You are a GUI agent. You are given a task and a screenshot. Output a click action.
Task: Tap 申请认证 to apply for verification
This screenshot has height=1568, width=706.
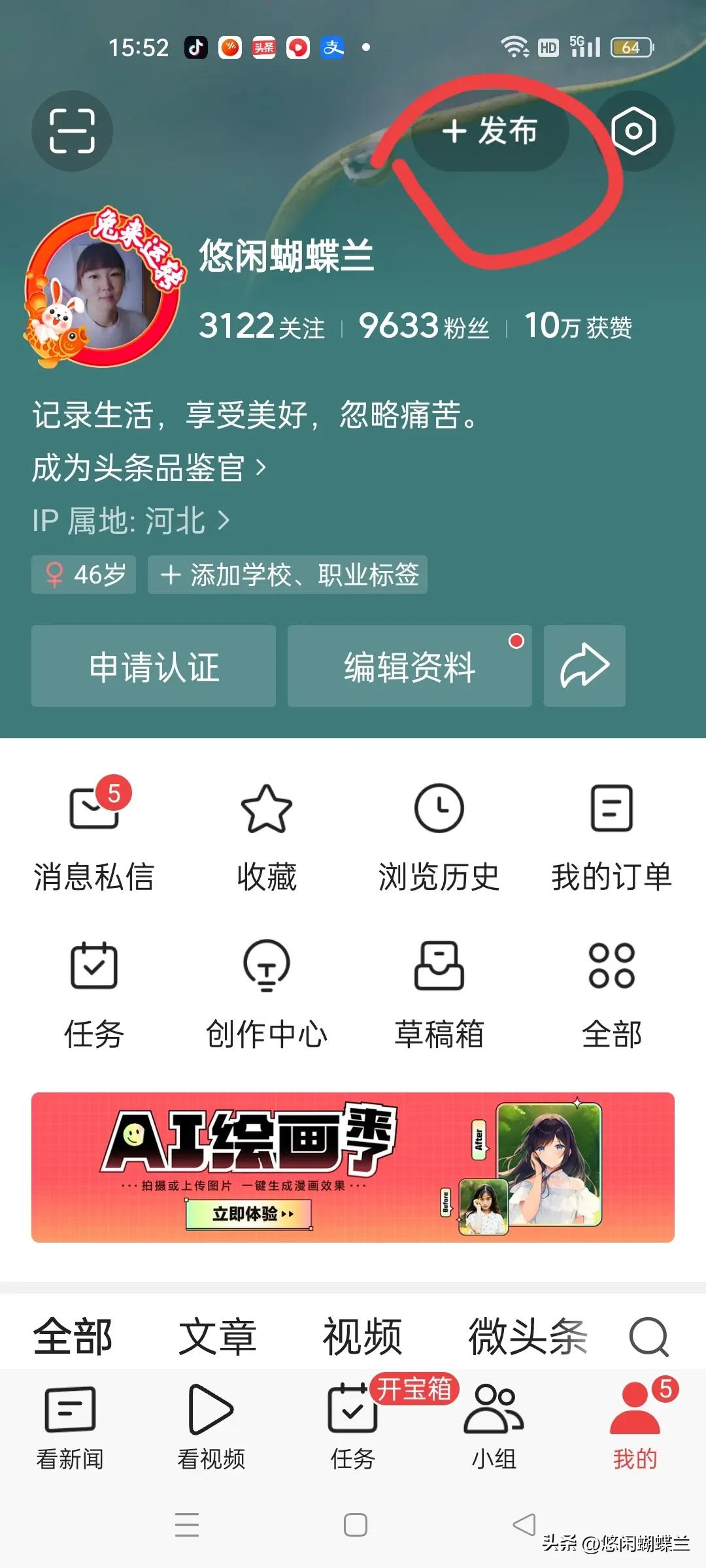point(154,666)
